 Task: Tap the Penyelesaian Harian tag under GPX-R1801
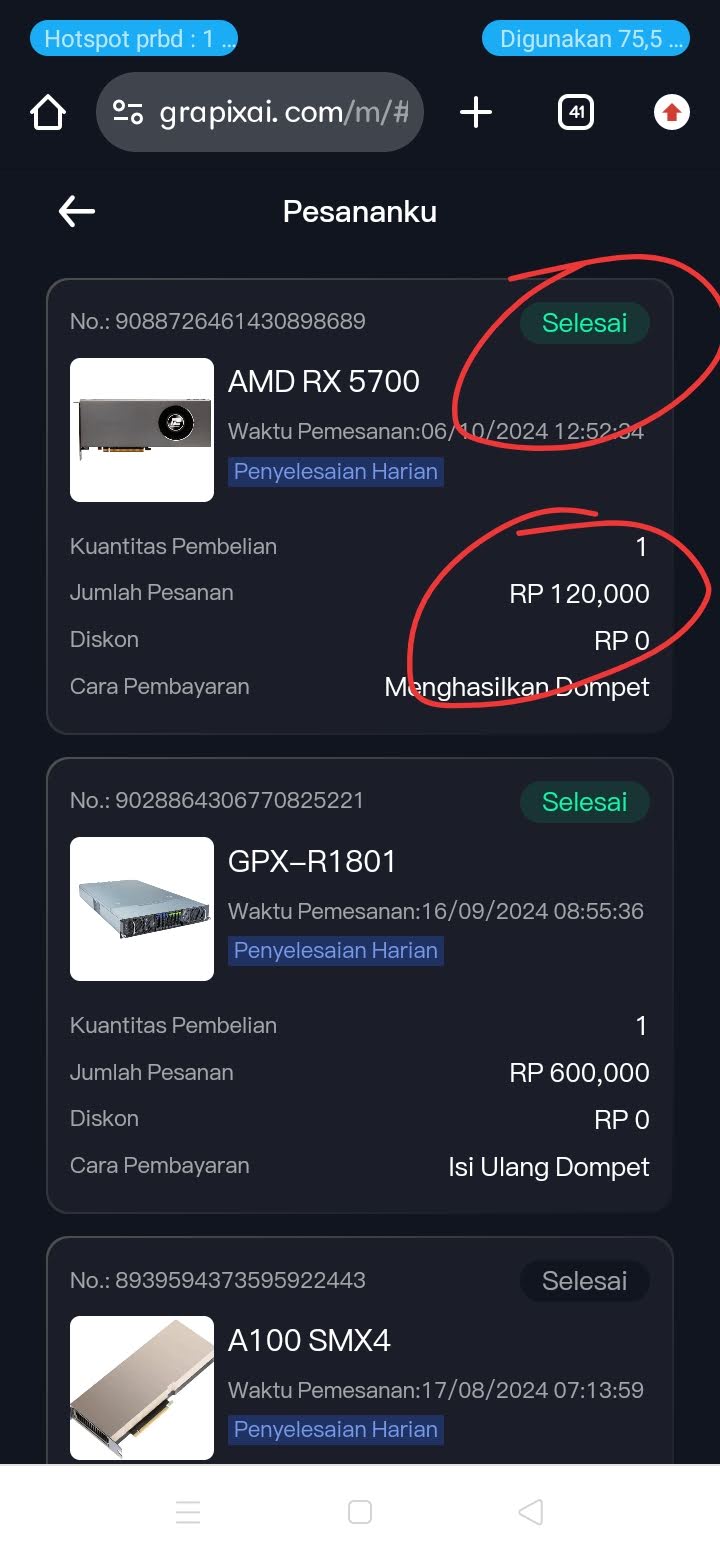336,950
